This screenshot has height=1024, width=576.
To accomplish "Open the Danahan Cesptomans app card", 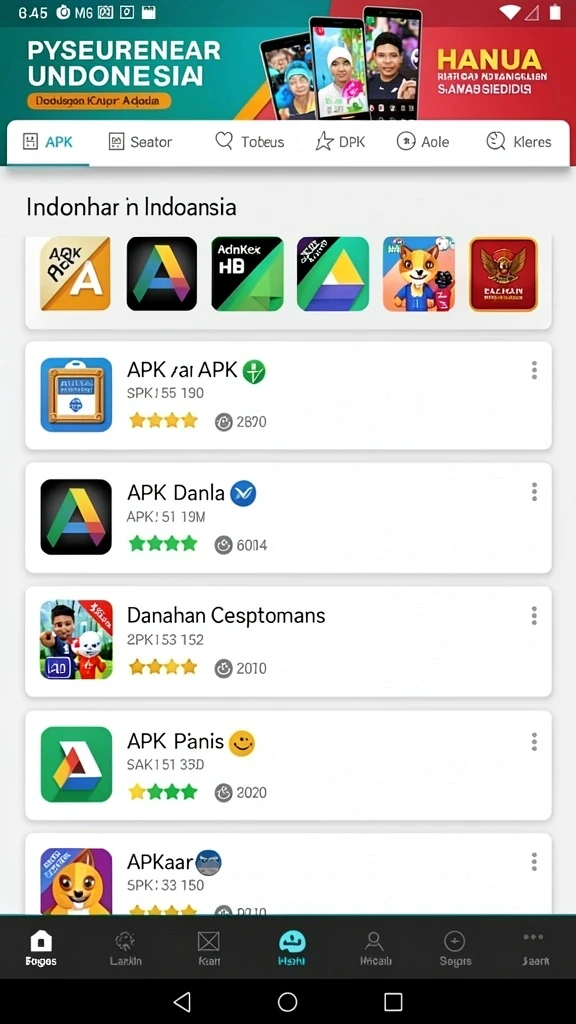I will click(288, 641).
